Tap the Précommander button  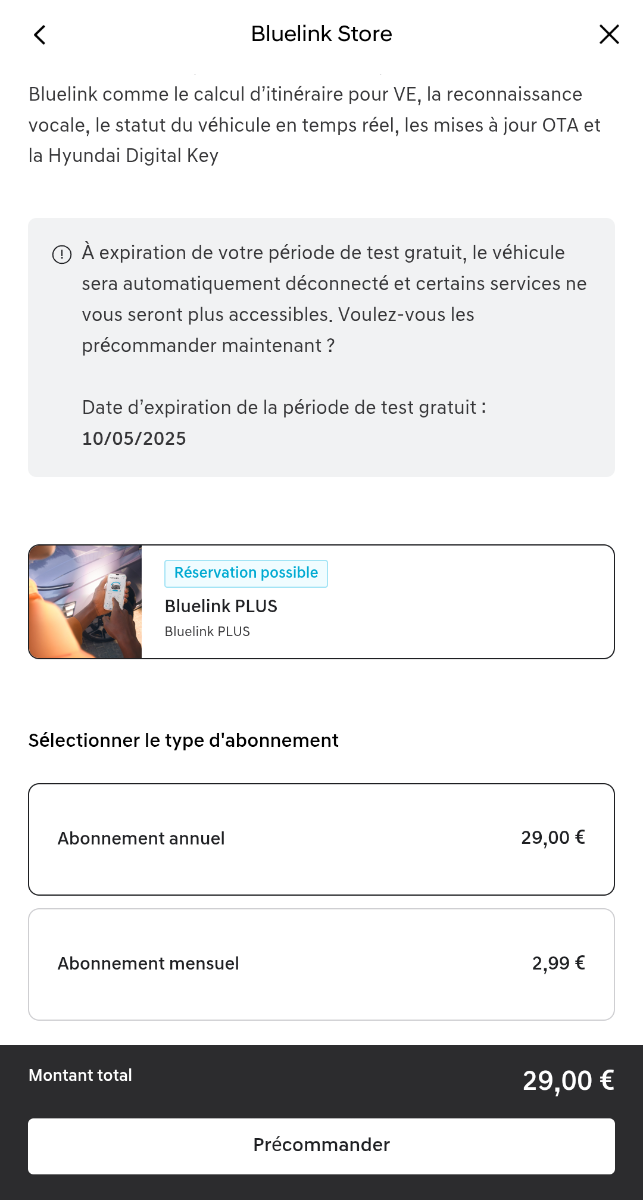point(321,1146)
